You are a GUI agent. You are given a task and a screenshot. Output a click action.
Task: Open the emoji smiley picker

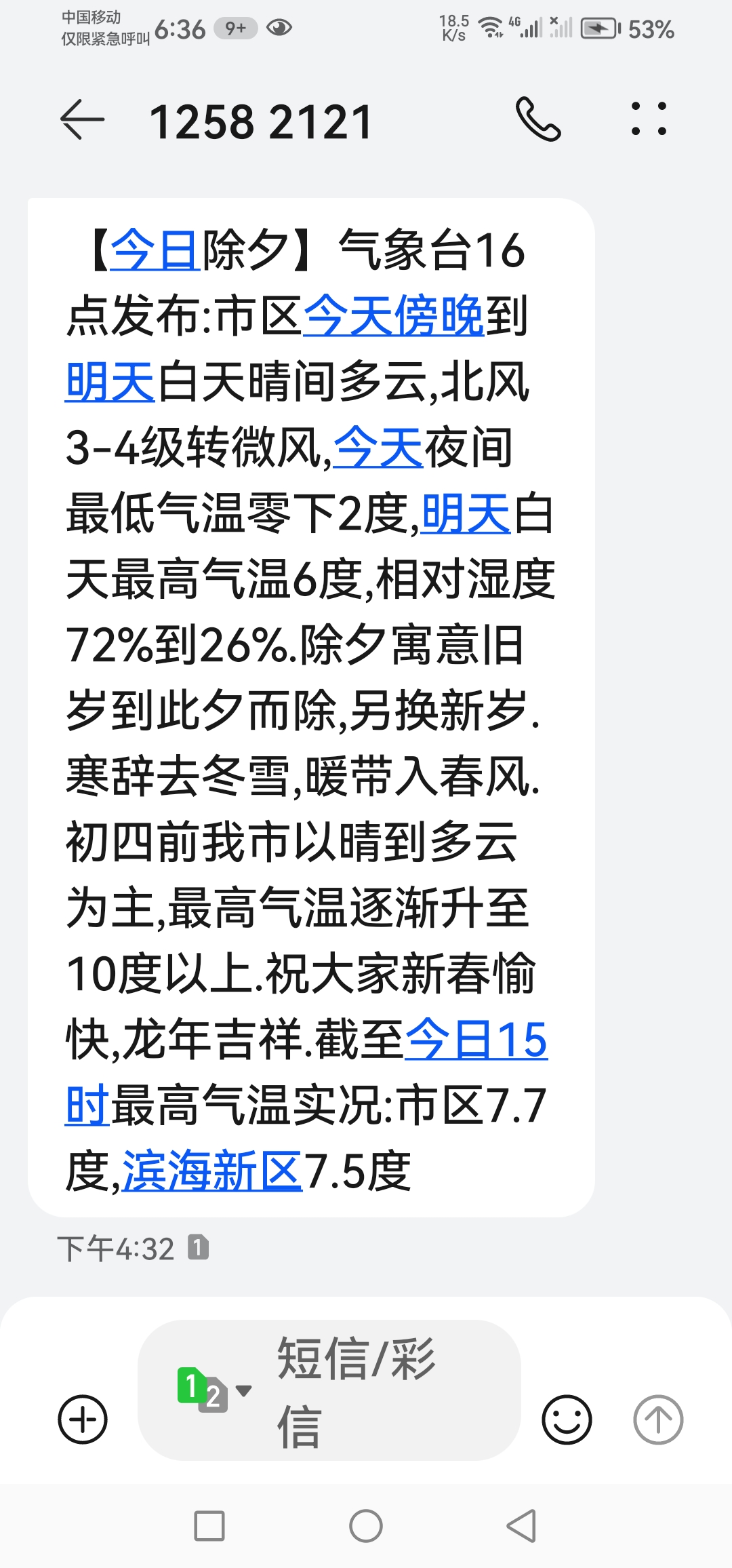tap(567, 1419)
